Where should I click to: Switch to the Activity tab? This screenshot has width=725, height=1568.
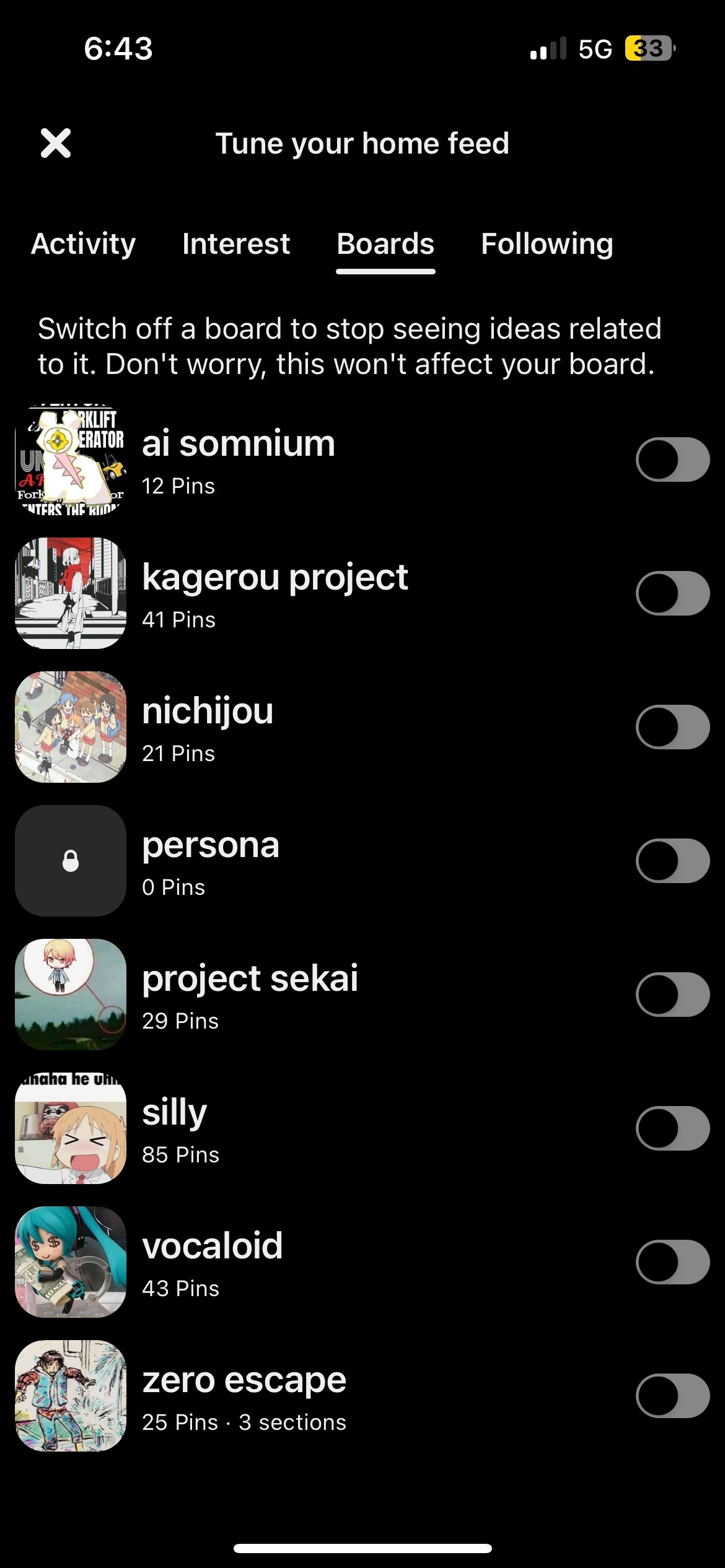click(84, 244)
